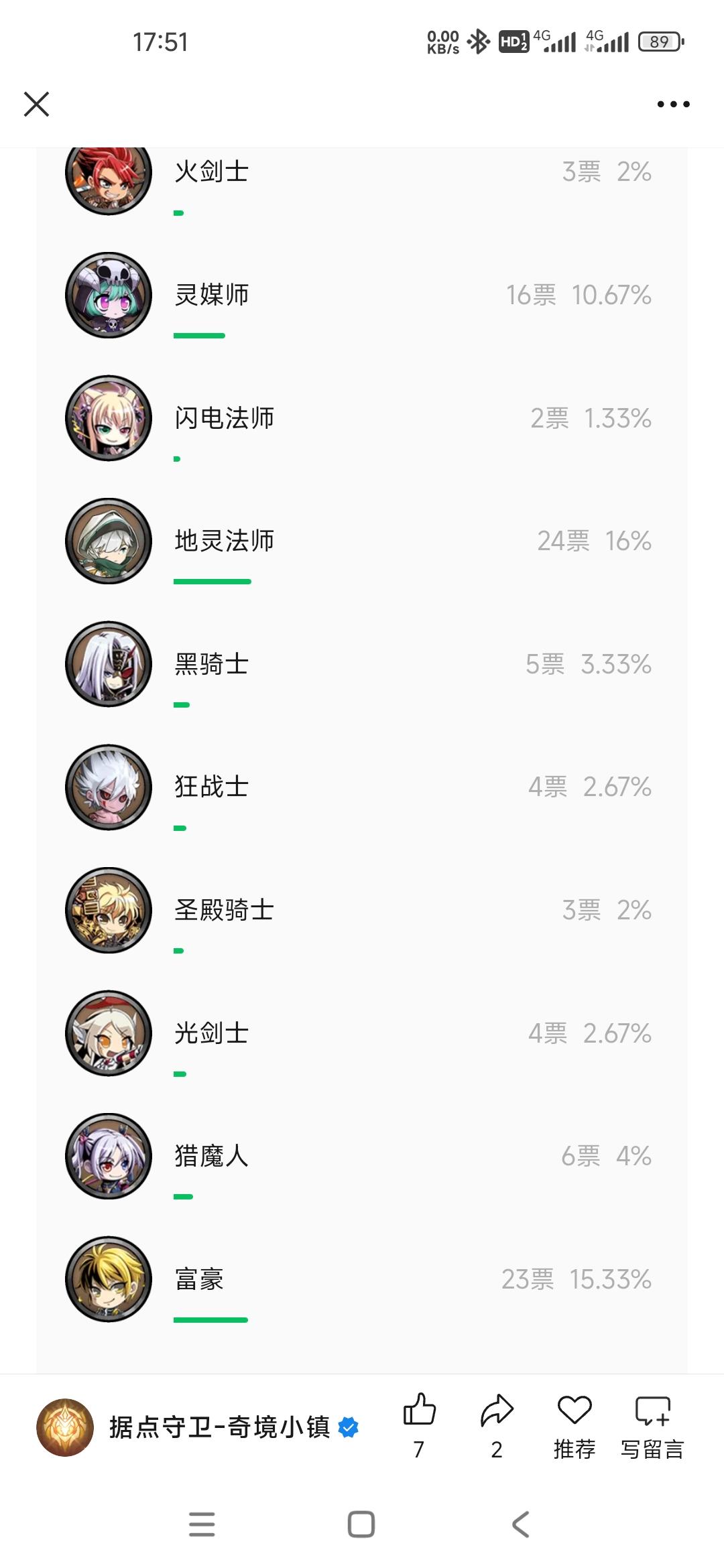Click the 狂战士 portrait icon

109,787
